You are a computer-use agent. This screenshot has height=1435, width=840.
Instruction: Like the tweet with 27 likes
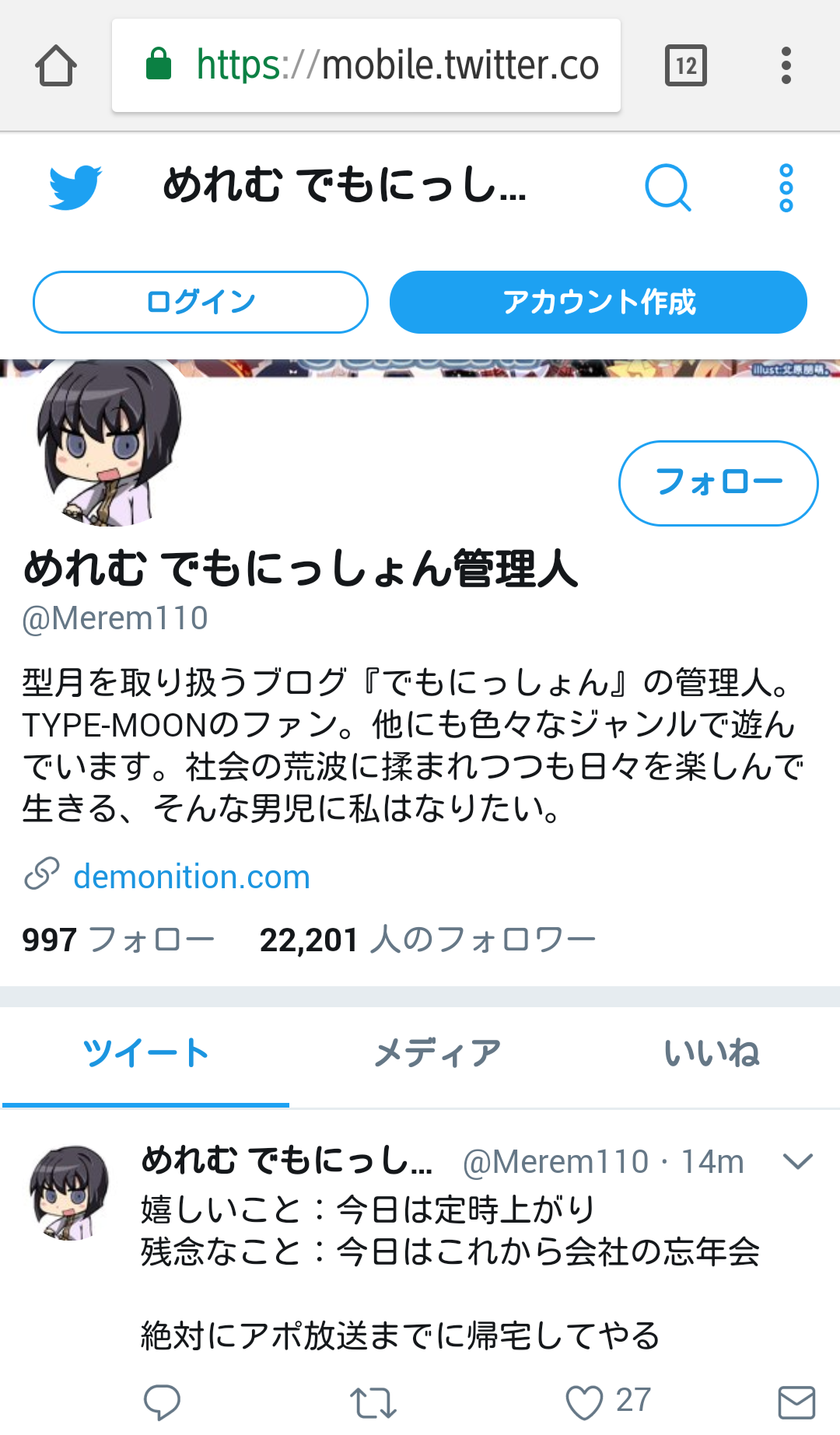[585, 1402]
